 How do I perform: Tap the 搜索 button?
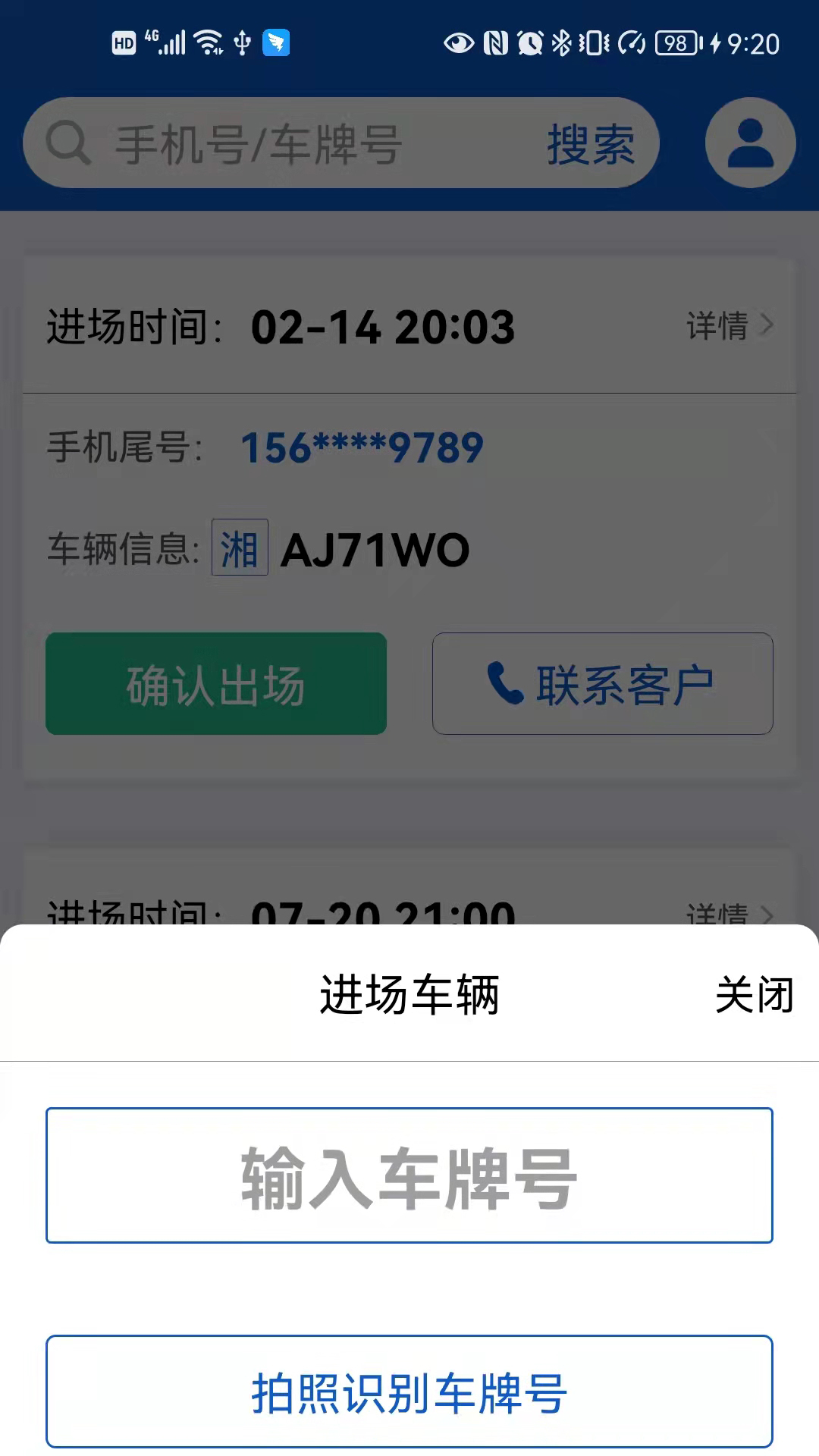(591, 144)
